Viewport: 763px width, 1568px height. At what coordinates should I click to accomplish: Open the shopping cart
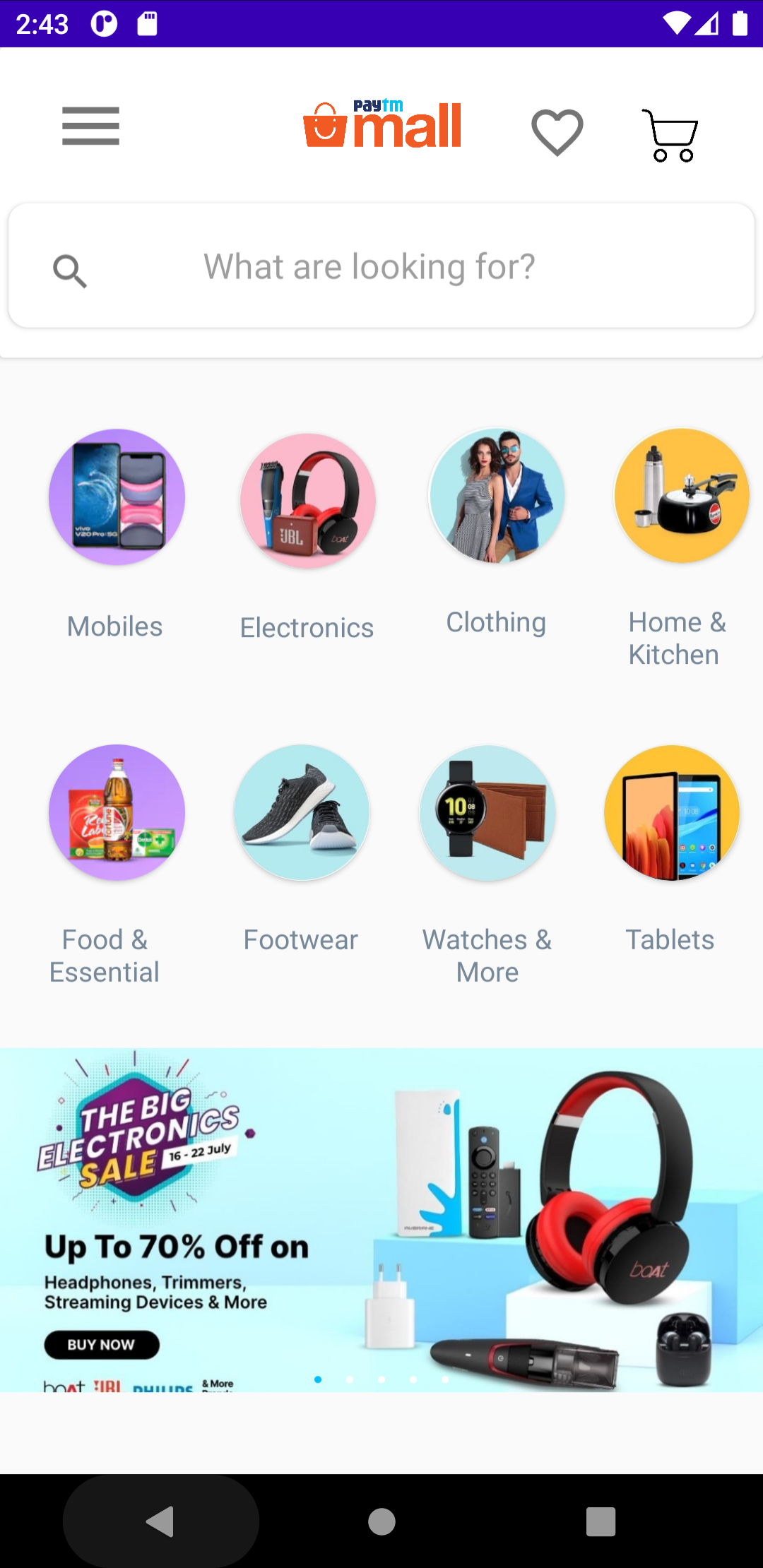(x=670, y=135)
